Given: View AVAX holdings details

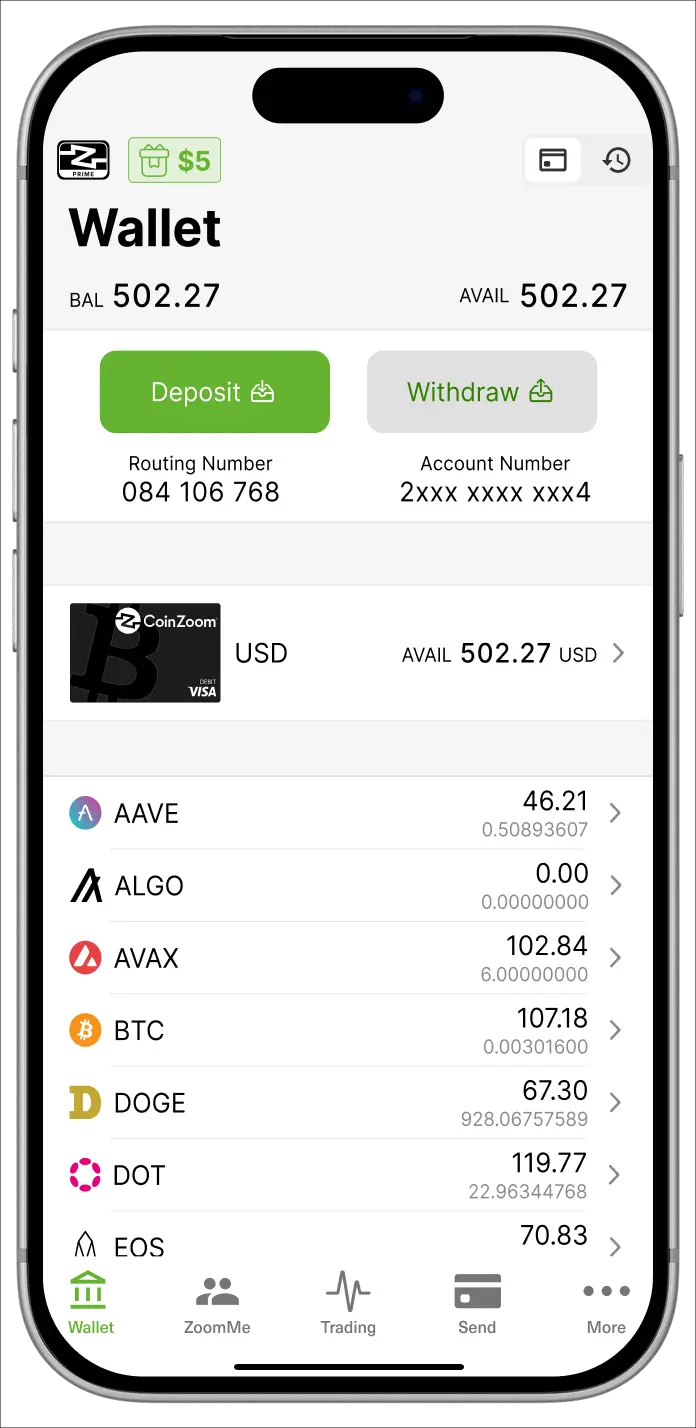Looking at the screenshot, I should (x=347, y=958).
